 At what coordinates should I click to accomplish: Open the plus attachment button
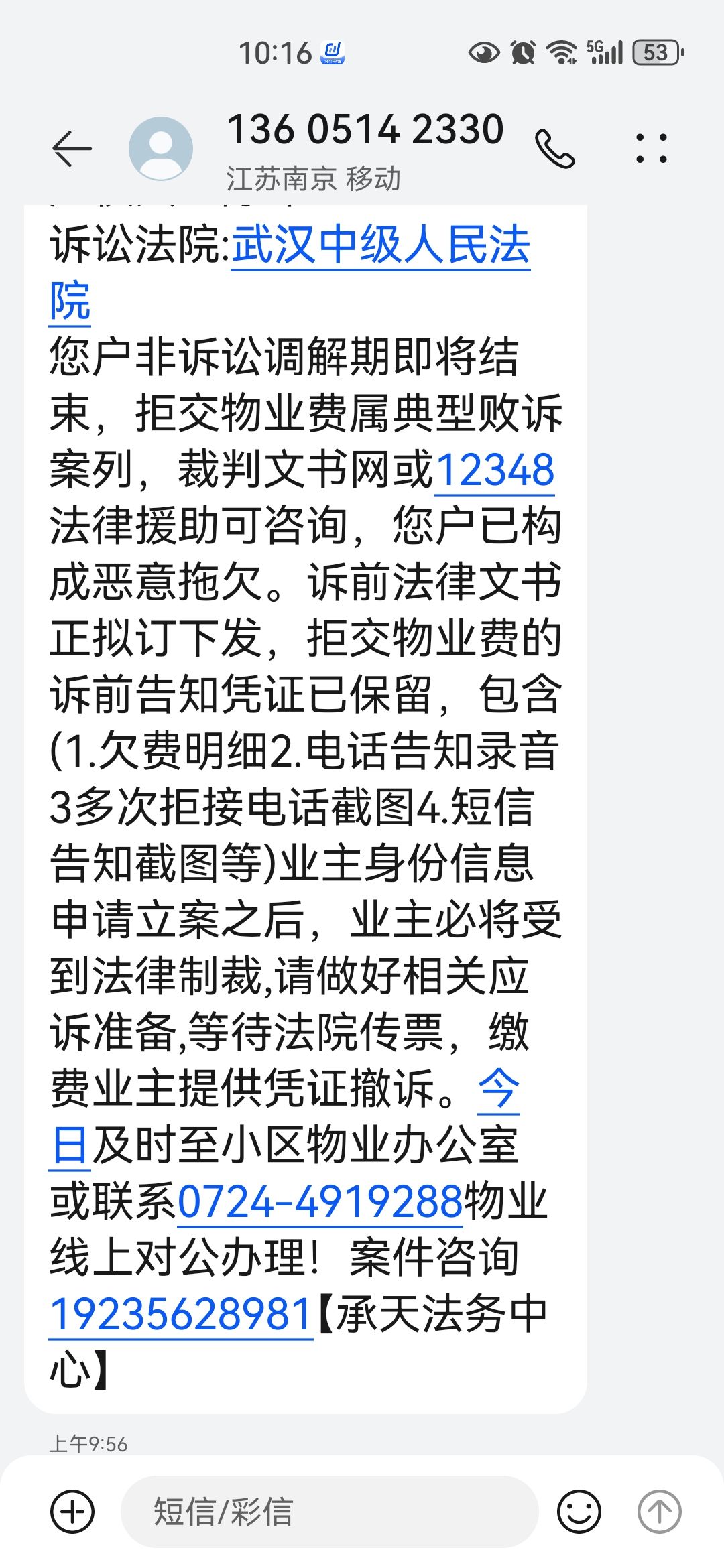click(72, 1512)
